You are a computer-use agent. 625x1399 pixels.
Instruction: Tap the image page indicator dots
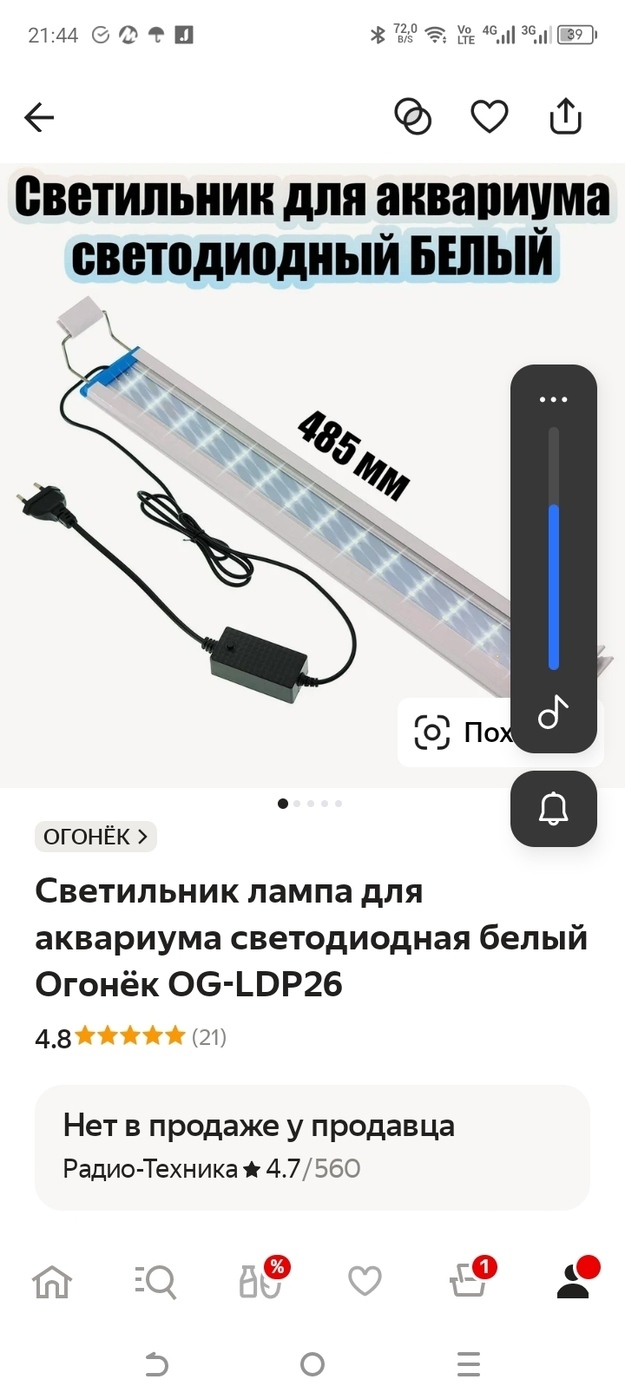(310, 803)
